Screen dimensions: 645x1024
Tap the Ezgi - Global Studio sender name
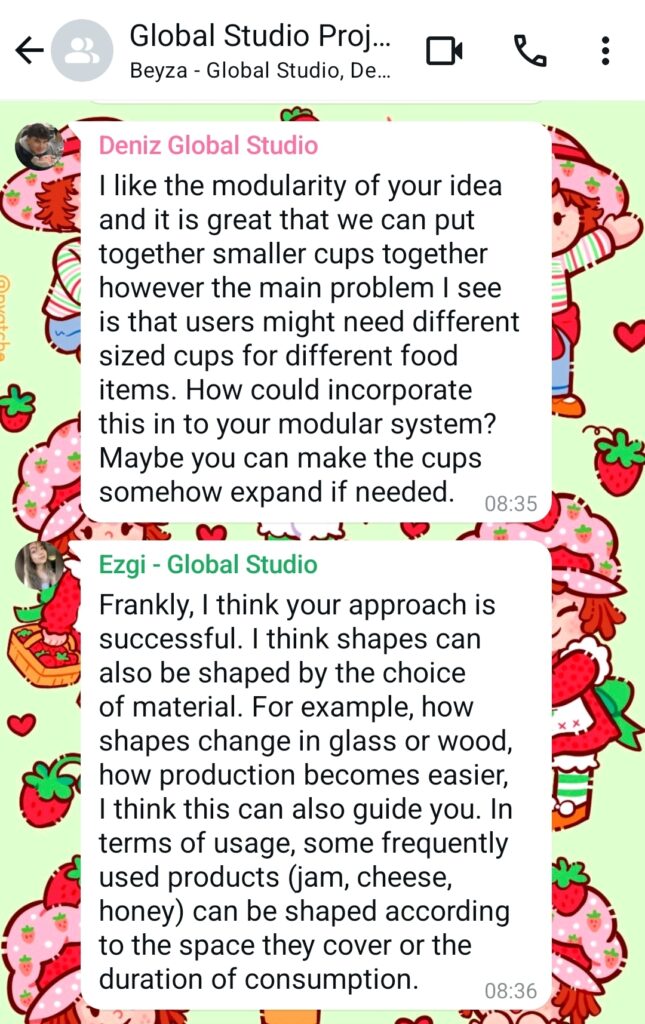click(208, 565)
